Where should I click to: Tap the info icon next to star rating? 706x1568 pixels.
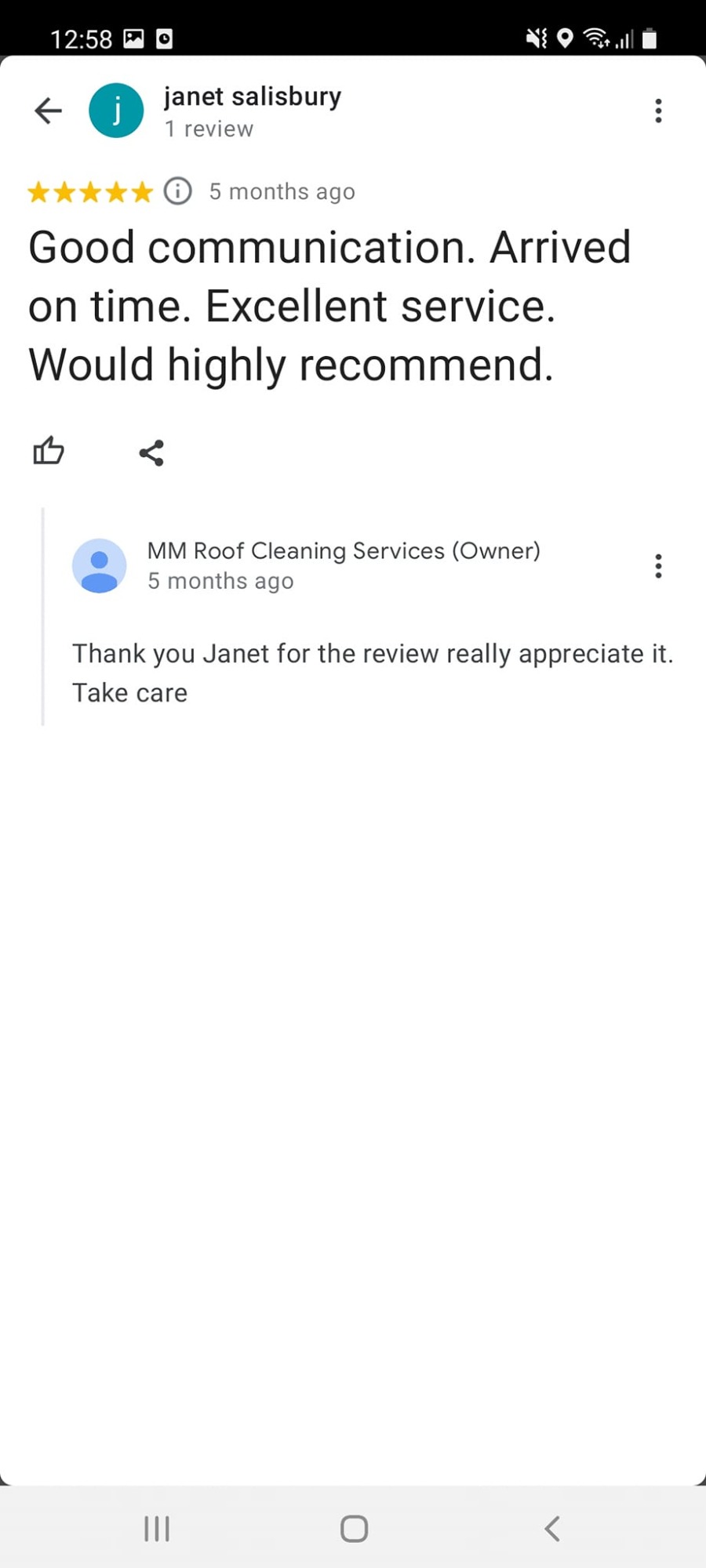tap(178, 191)
